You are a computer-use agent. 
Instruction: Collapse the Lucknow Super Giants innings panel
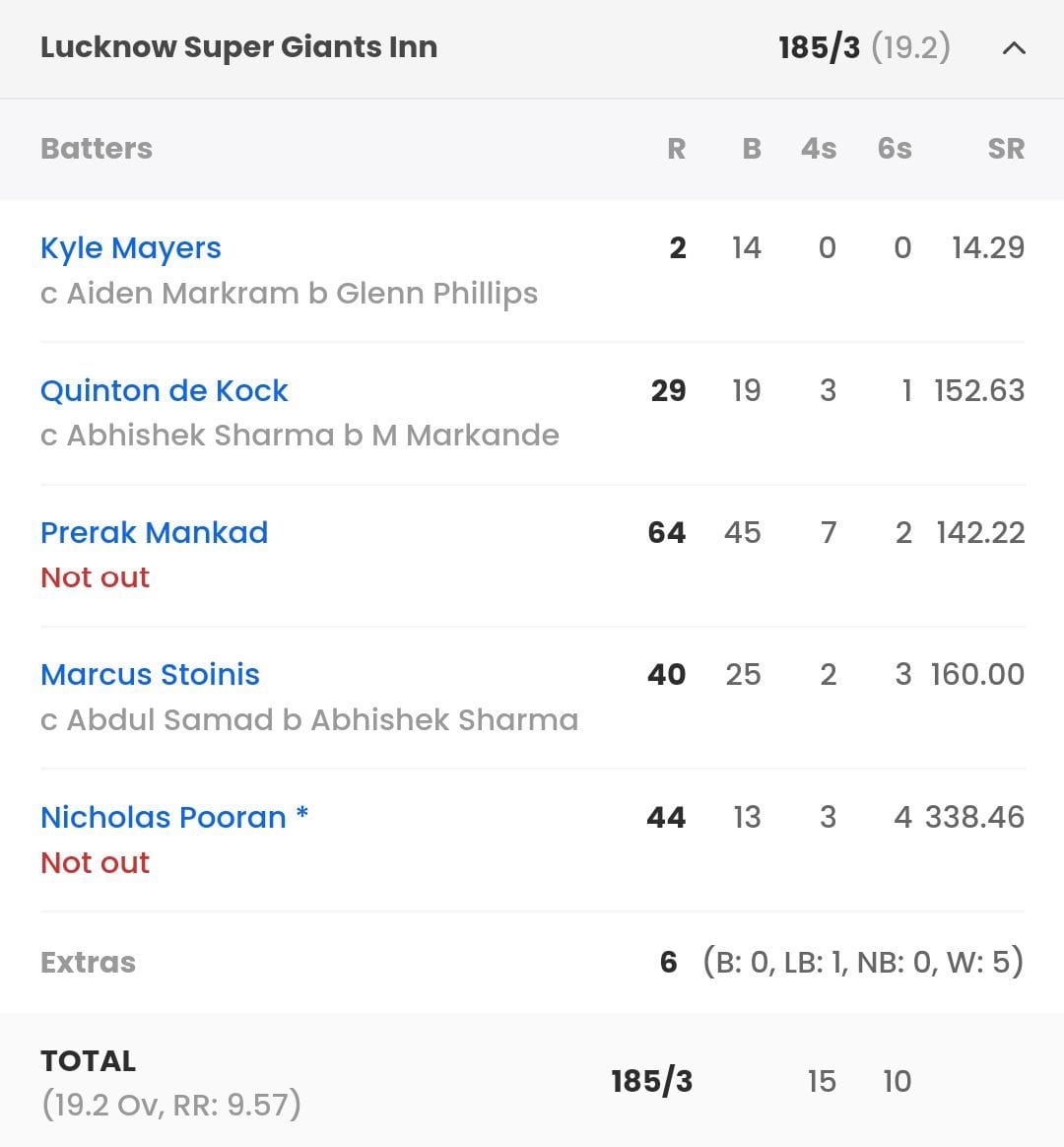click(1013, 46)
